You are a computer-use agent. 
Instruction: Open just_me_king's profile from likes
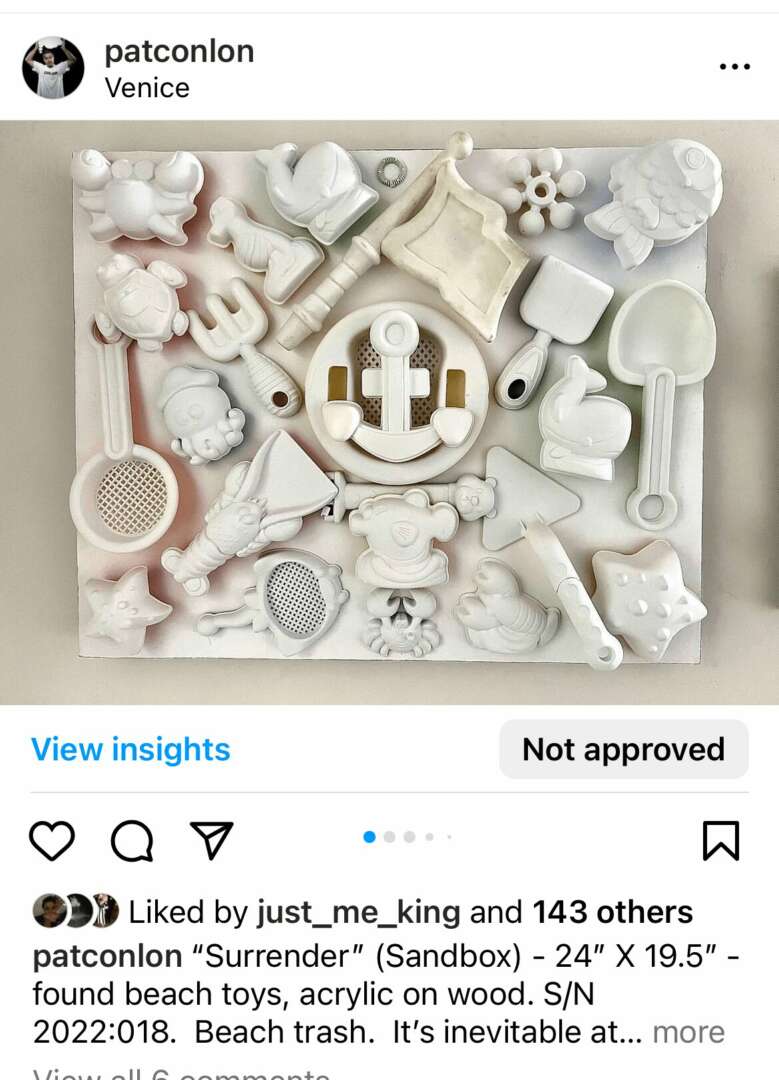[358, 912]
